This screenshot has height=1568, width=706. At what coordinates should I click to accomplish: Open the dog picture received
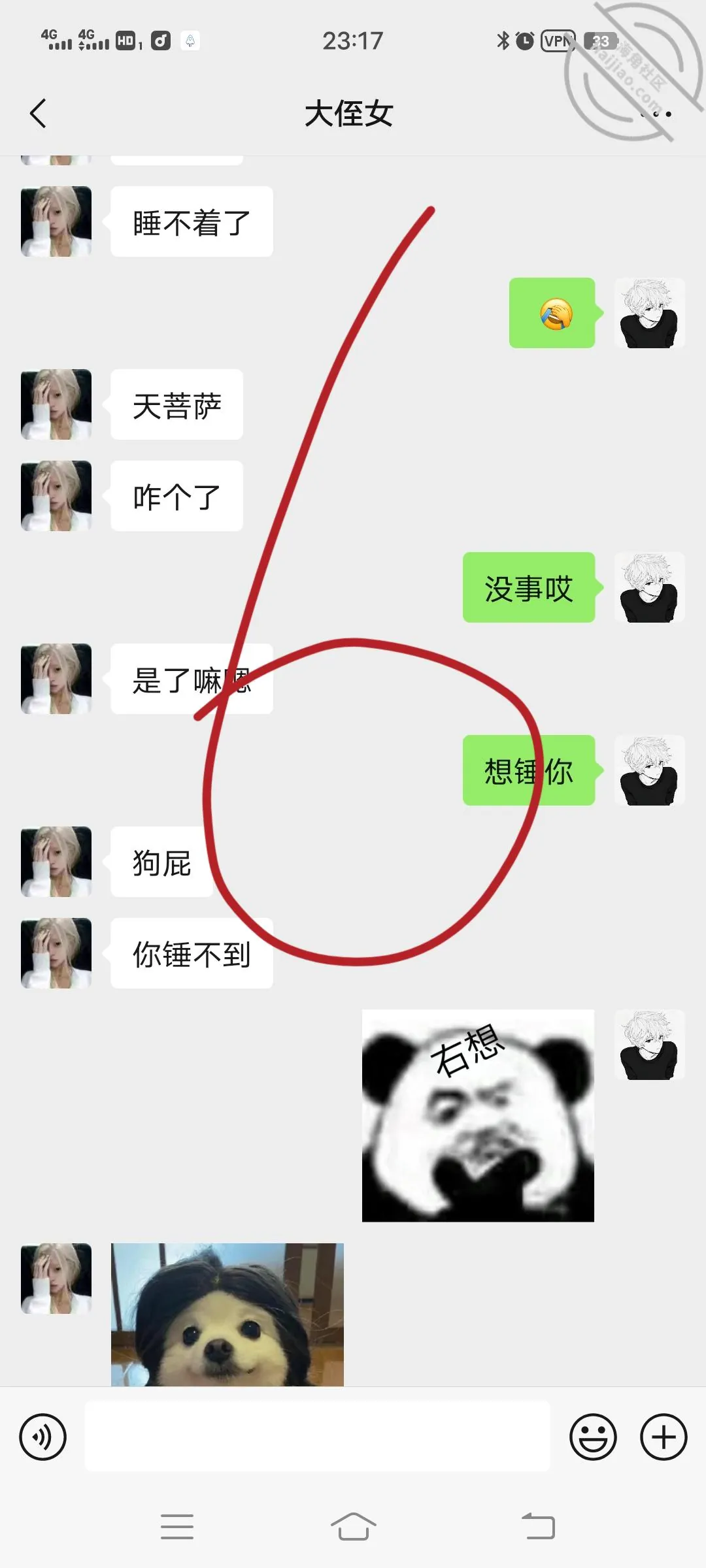[227, 1315]
